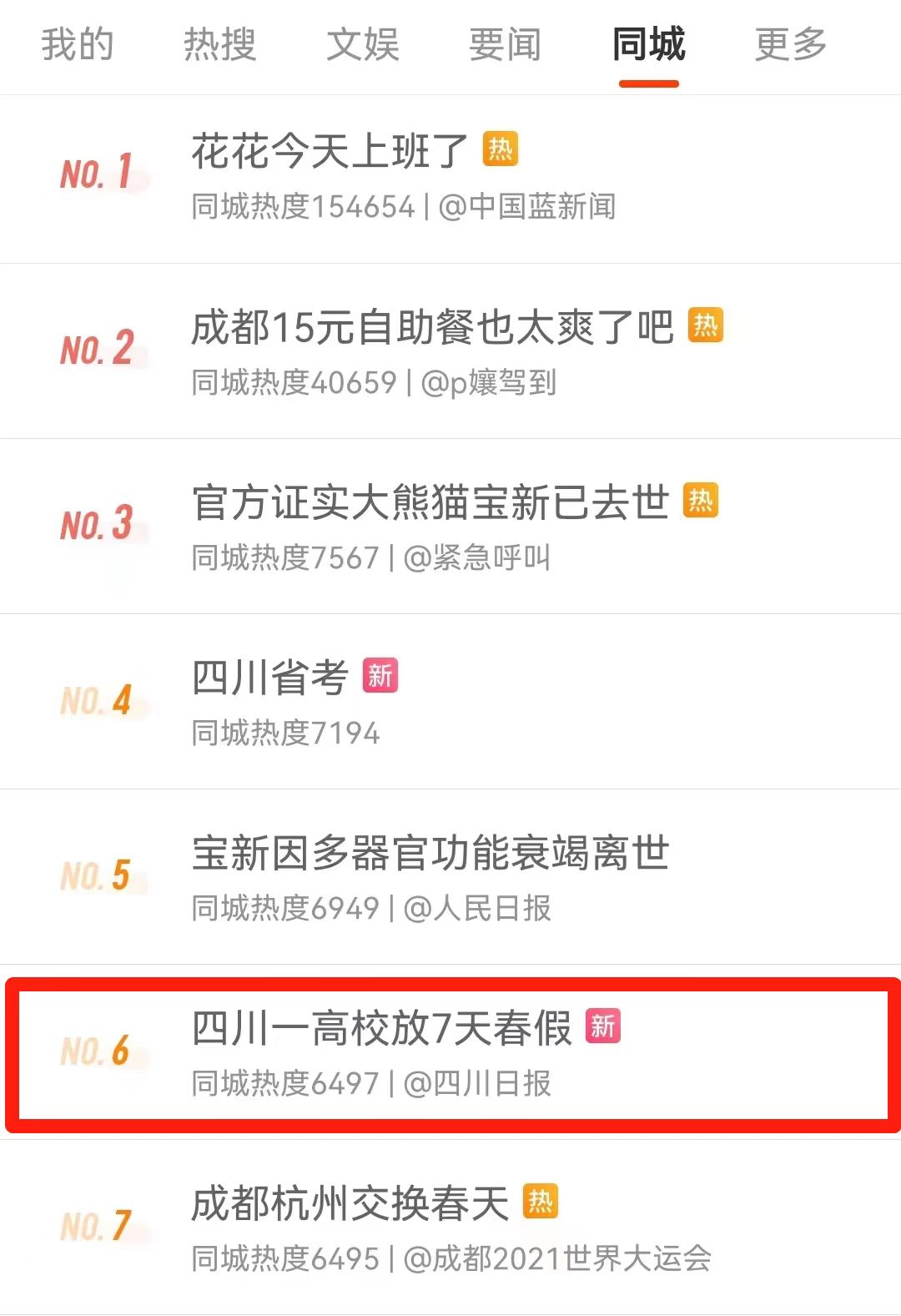Switch to the 热搜 tab
Screen dimensions: 901x1316
220,44
